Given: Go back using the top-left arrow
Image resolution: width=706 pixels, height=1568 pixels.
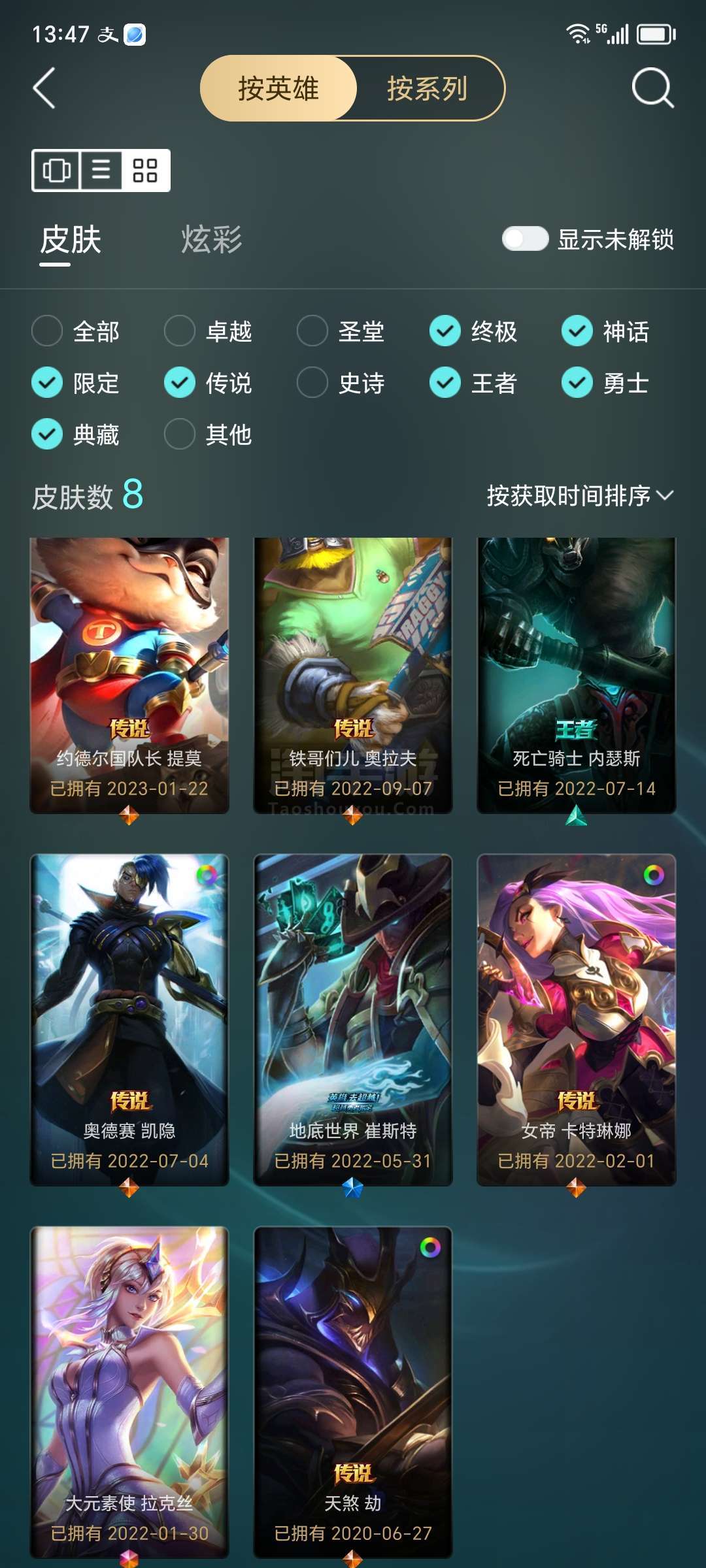Looking at the screenshot, I should [x=44, y=88].
